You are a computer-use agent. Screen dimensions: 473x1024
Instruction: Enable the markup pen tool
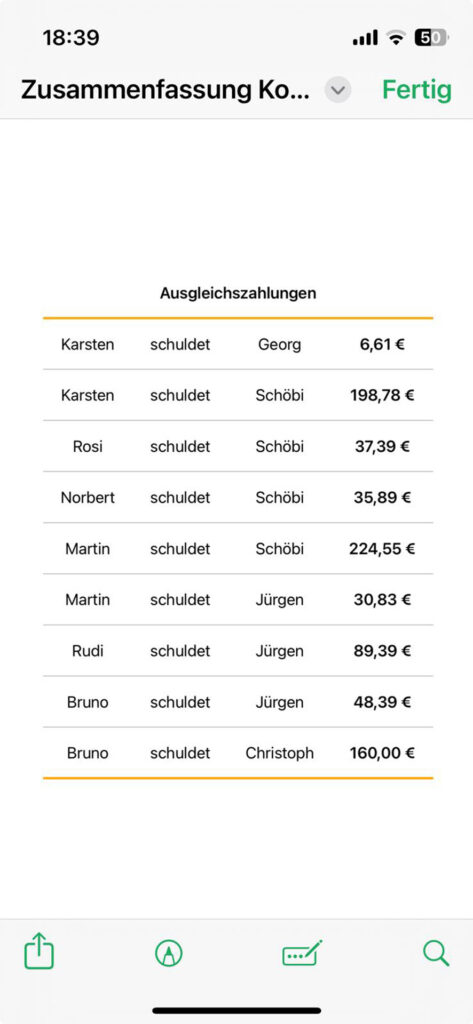tap(169, 953)
